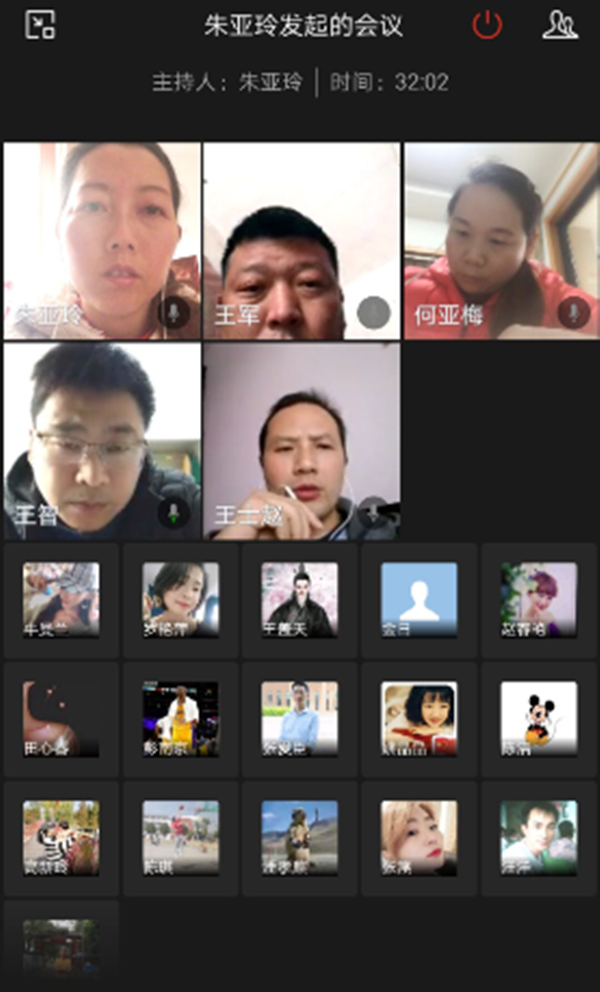This screenshot has width=600, height=992.
Task: Tap the participant with the soldier avatar
Action: pos(299,837)
